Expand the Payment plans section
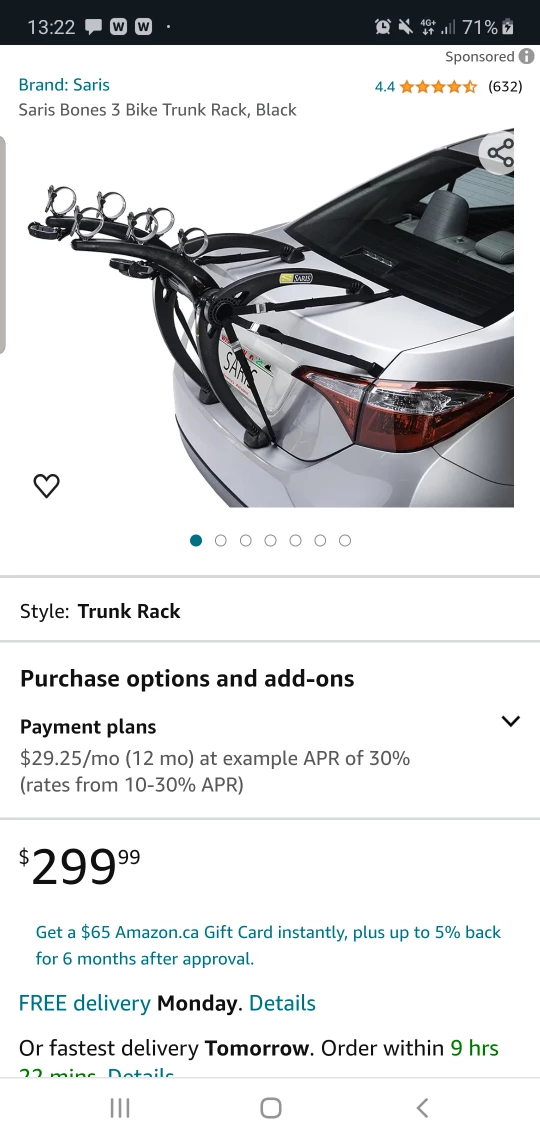540x1140 pixels. click(510, 721)
